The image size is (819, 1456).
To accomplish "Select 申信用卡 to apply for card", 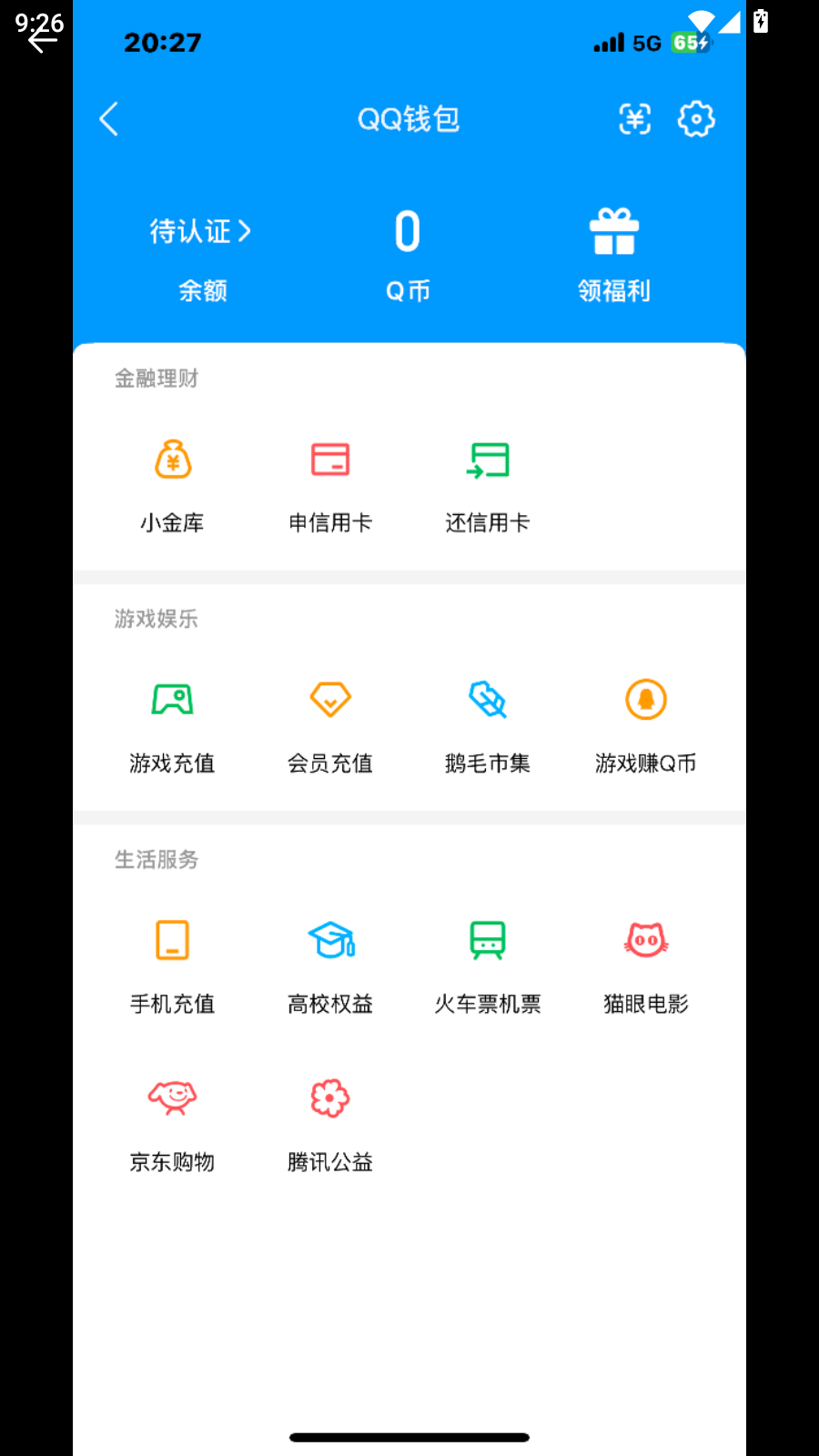I will [330, 484].
